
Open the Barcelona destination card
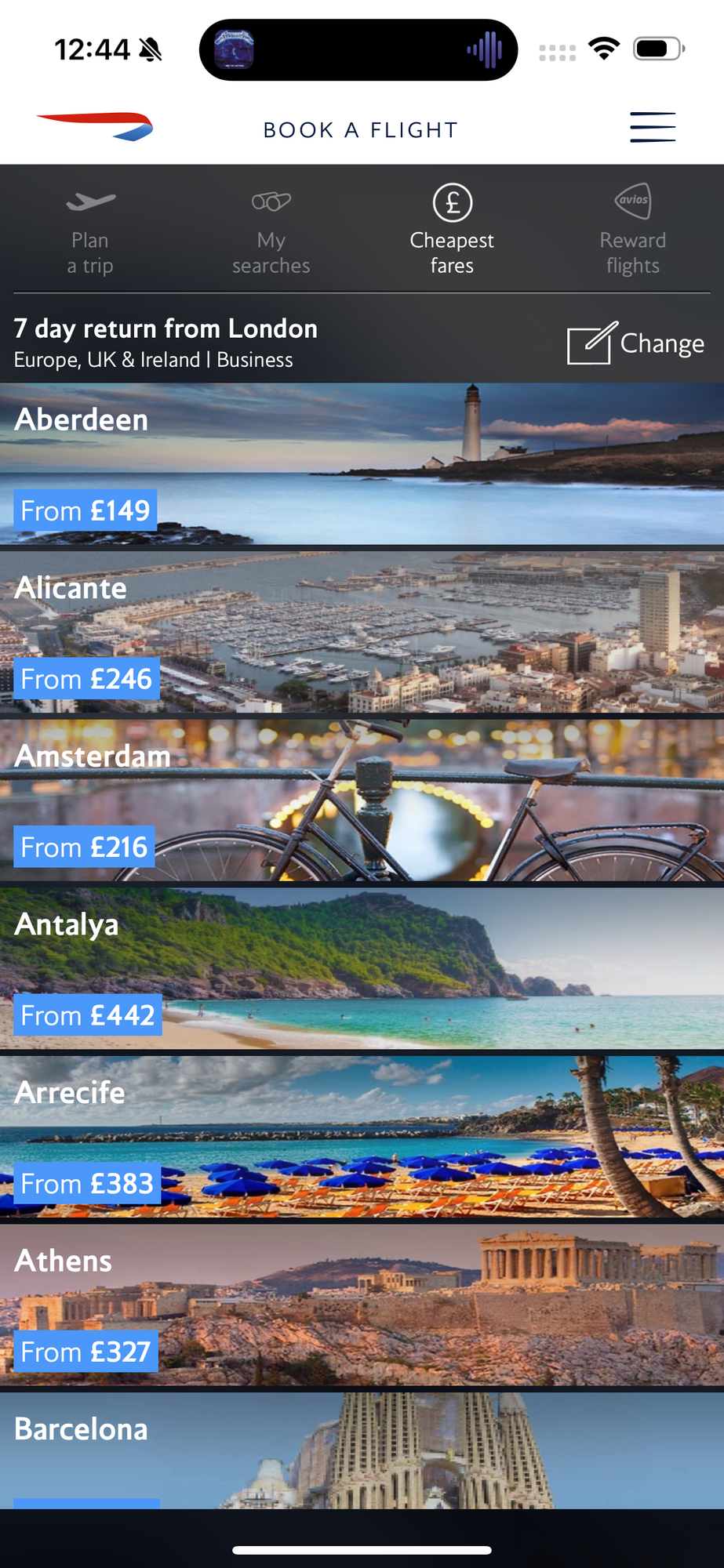point(362,1450)
